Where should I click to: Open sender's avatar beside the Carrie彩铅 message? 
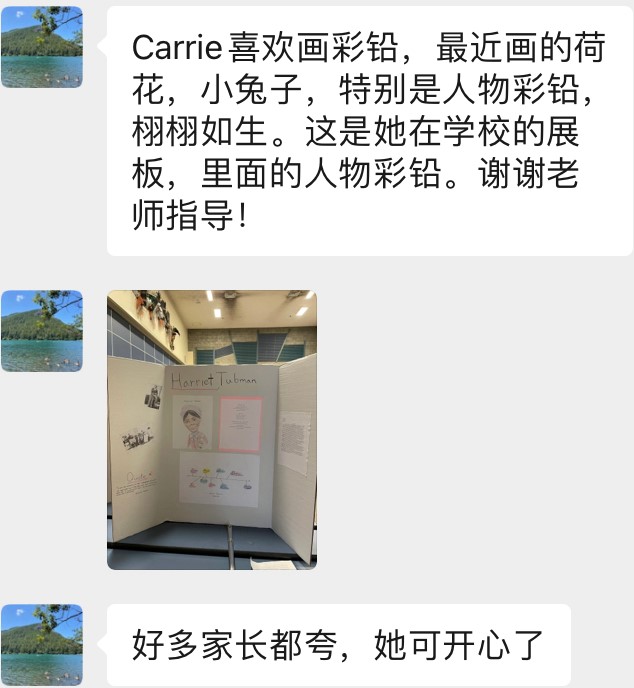[42, 47]
